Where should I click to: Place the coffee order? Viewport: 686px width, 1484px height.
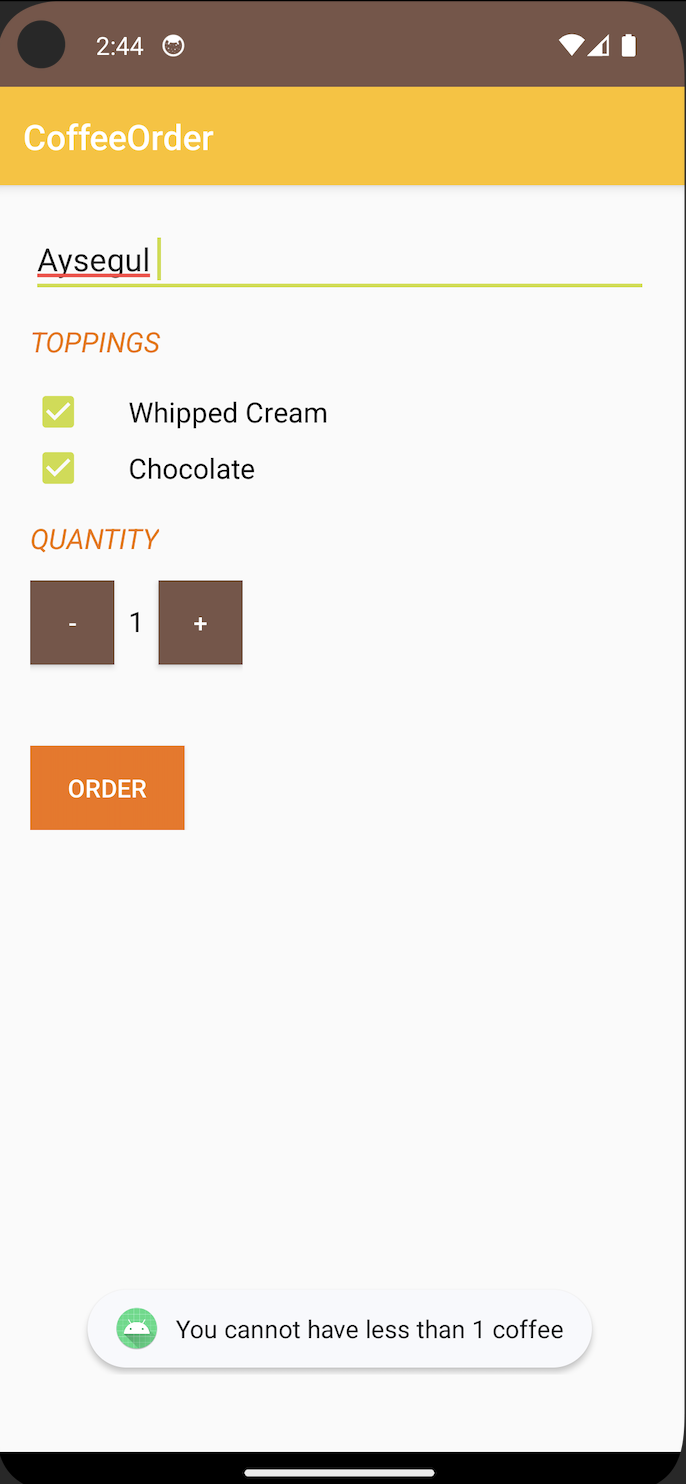[107, 788]
